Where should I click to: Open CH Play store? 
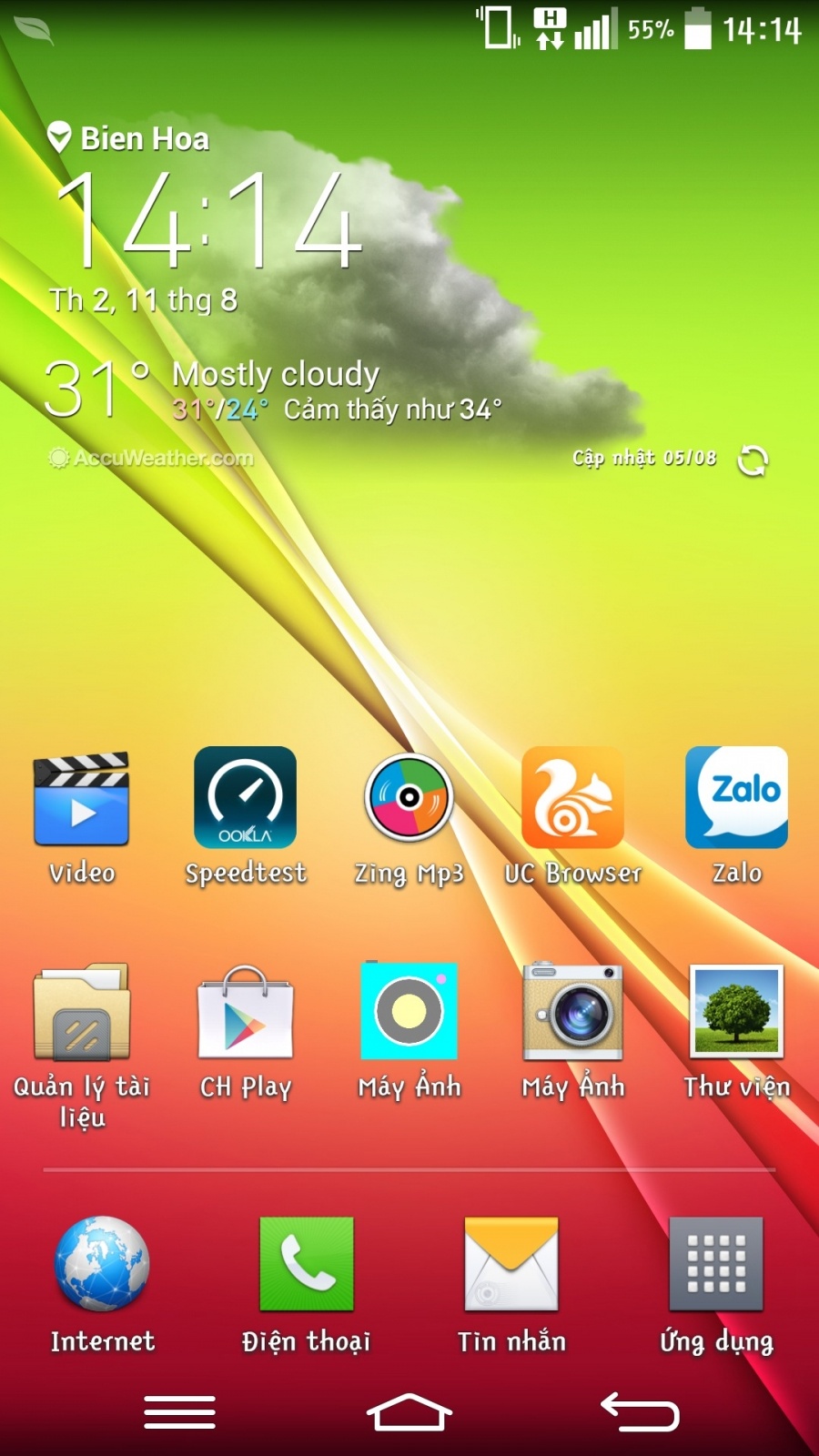coord(245,1013)
